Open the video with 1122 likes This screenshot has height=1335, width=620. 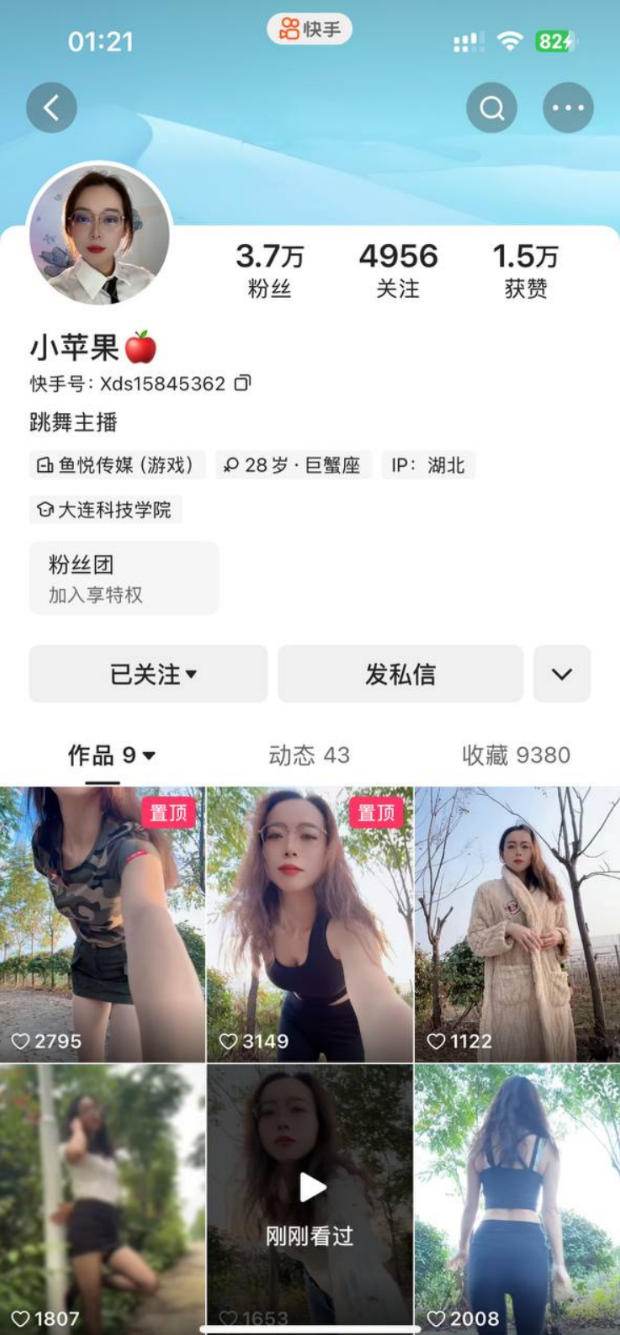coord(517,923)
